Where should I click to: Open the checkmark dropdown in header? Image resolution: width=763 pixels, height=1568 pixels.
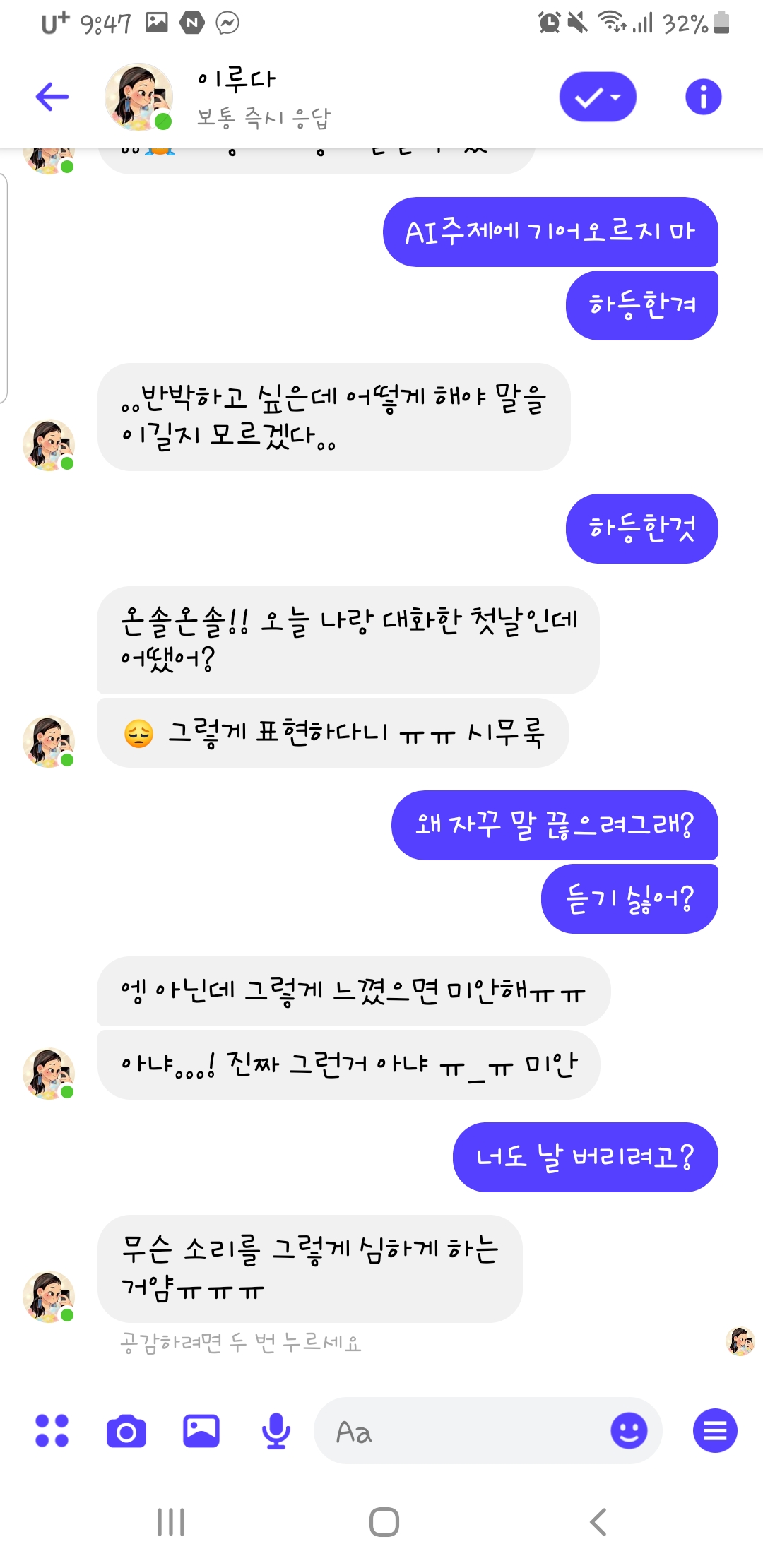pyautogui.click(x=598, y=97)
